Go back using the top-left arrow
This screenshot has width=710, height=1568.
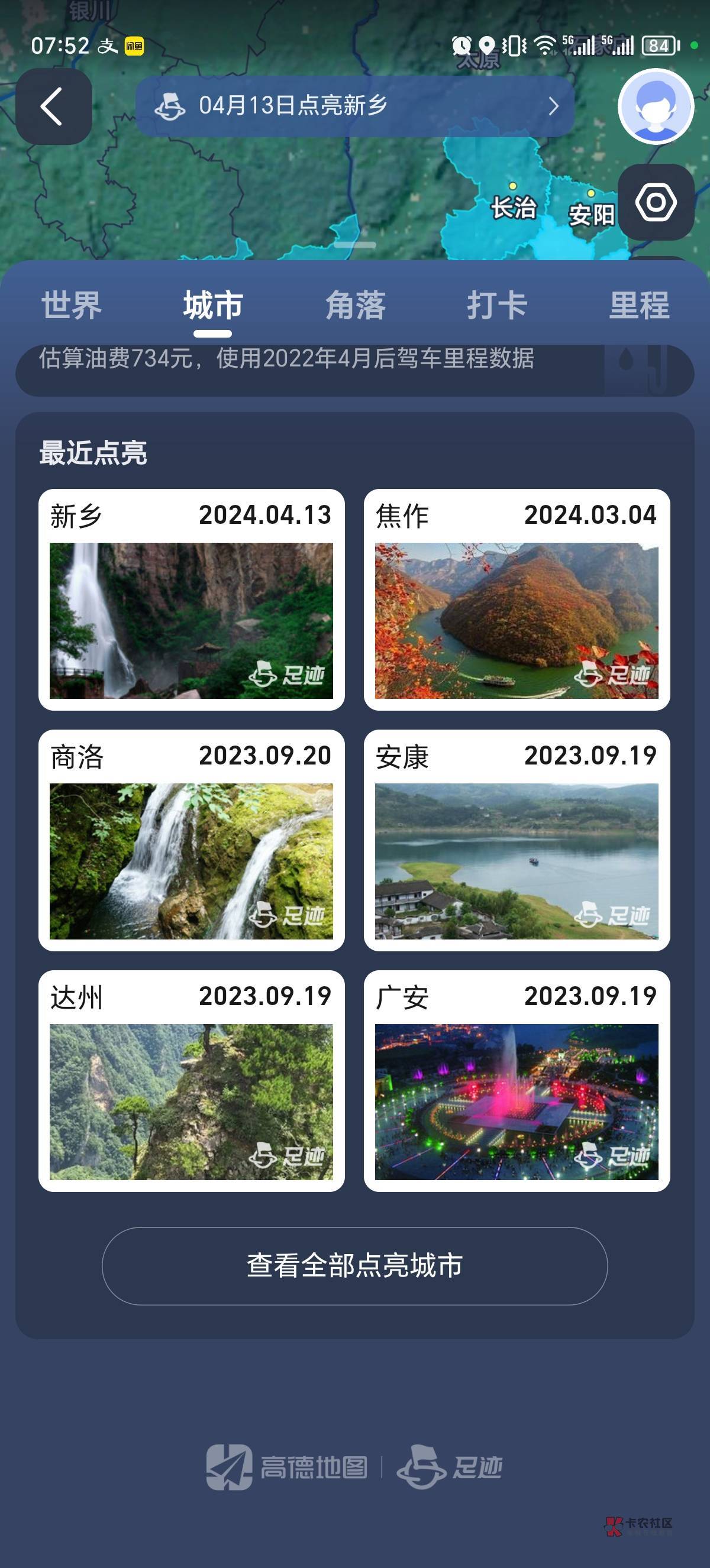[54, 106]
